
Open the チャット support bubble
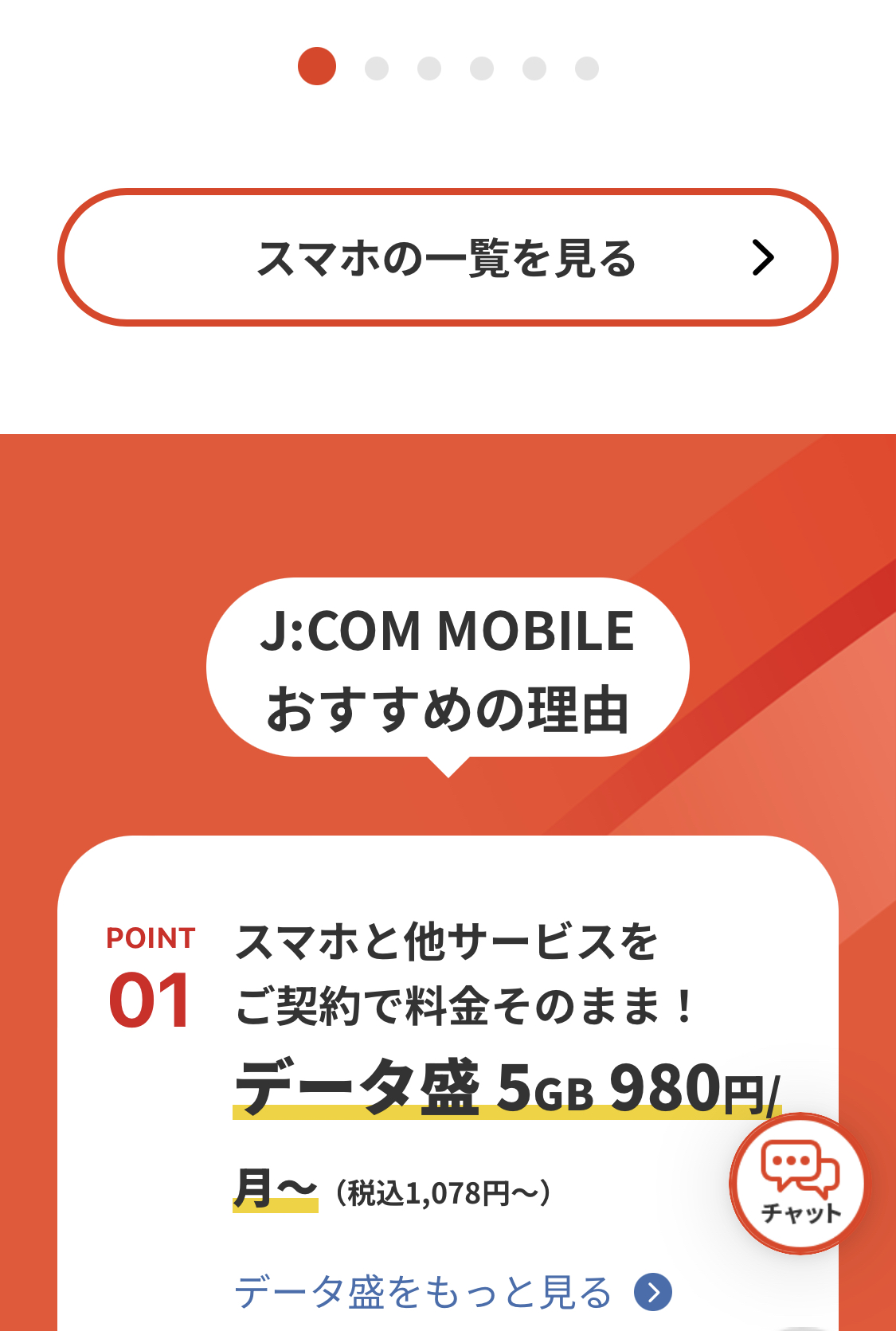click(798, 1184)
